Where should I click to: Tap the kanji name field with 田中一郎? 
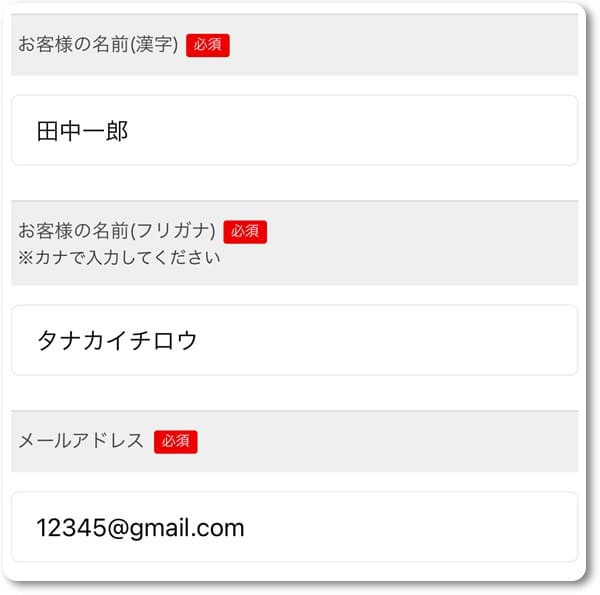pos(294,131)
